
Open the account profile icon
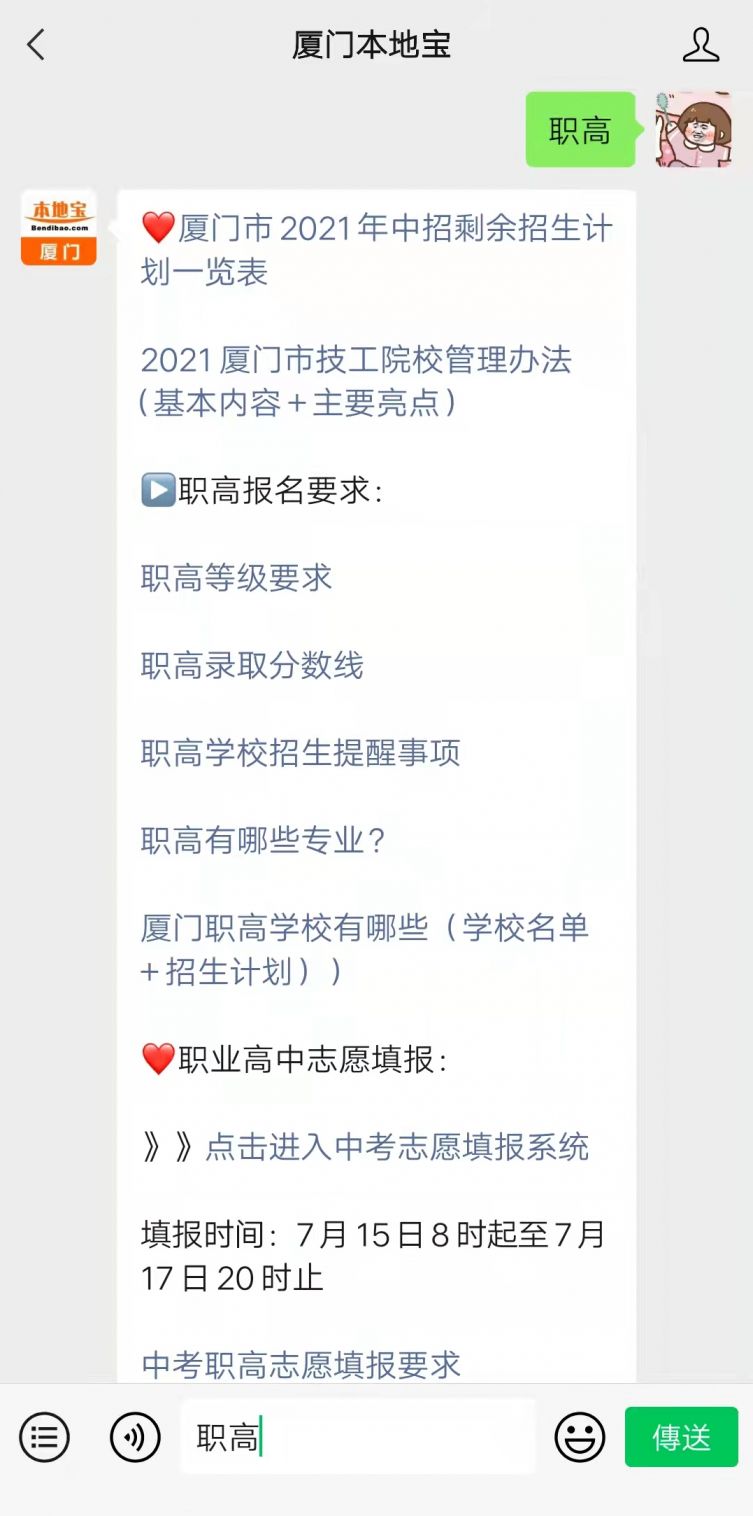click(700, 45)
